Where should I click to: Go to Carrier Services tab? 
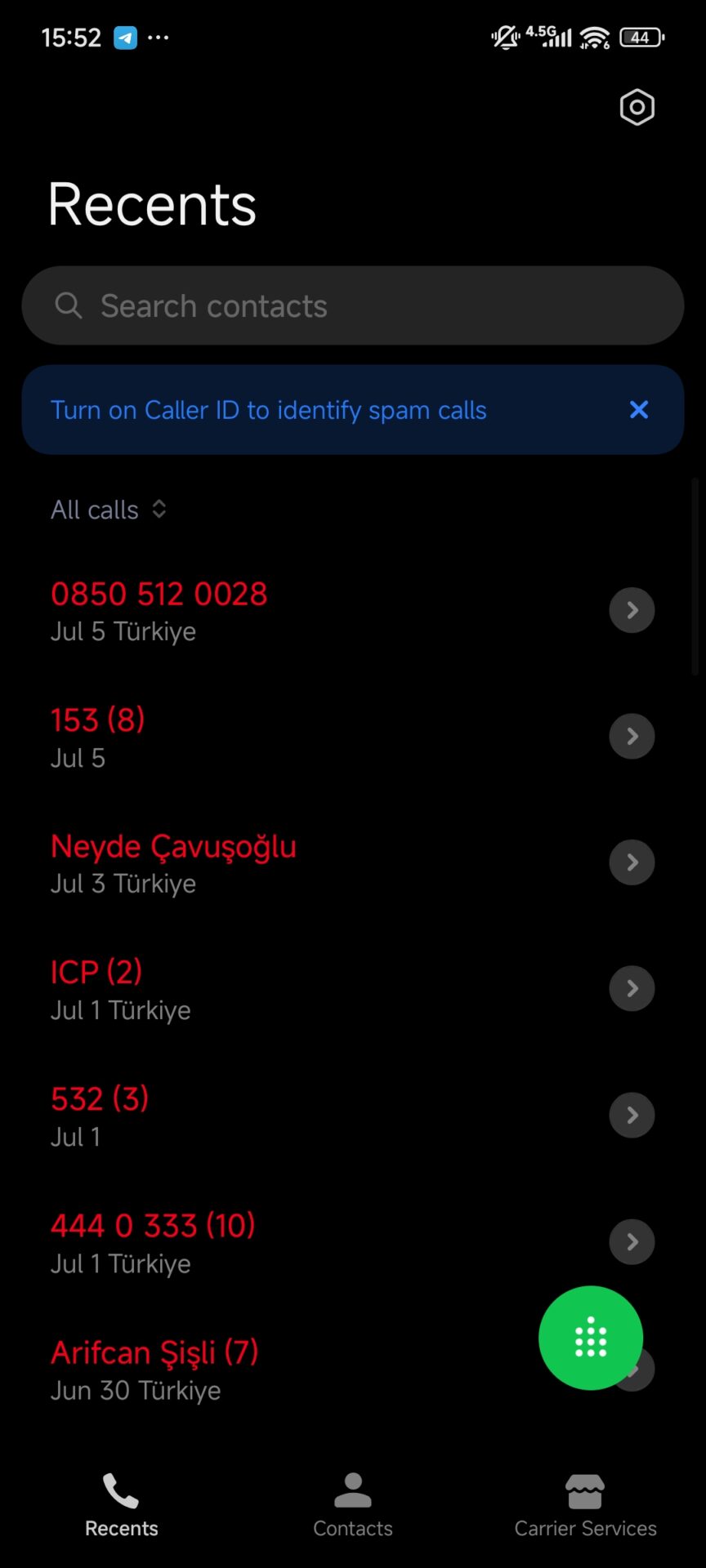tap(585, 1506)
